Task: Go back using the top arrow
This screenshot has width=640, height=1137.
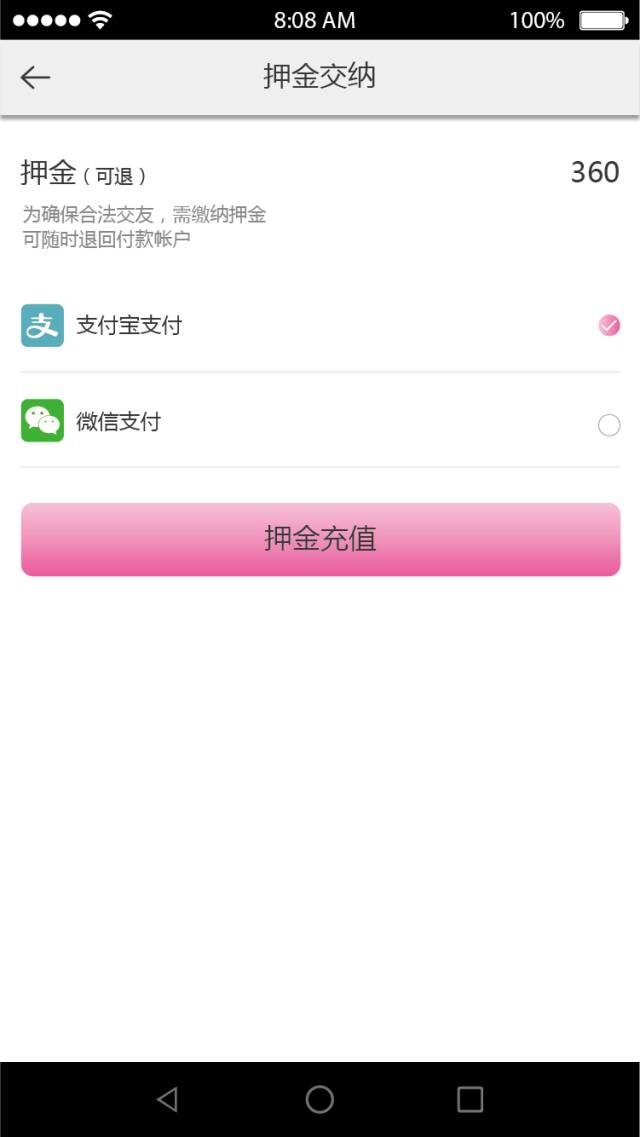Action: coord(35,77)
